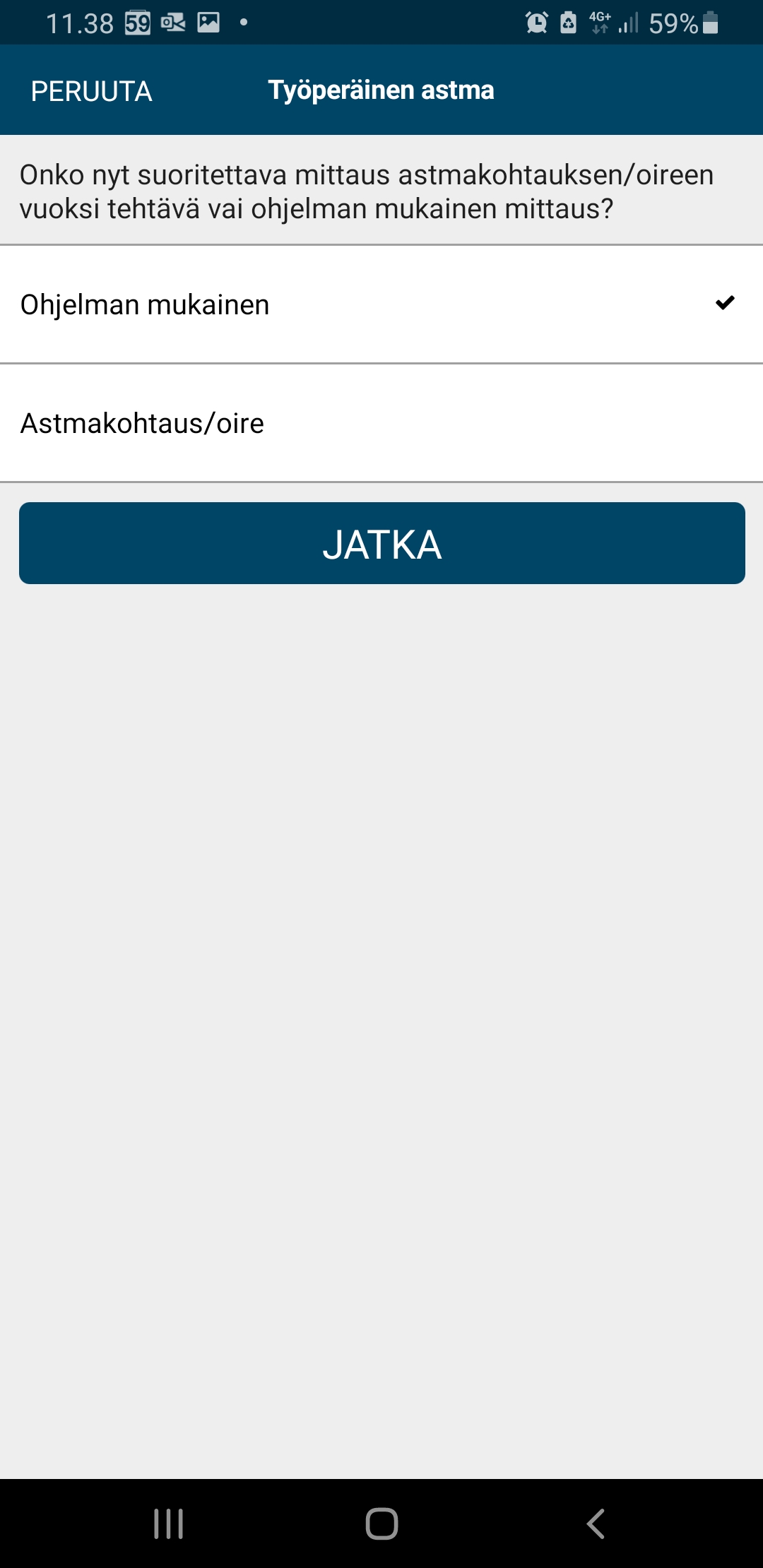Tap PERUUTA to cancel
Viewport: 763px width, 1568px height.
(x=92, y=91)
